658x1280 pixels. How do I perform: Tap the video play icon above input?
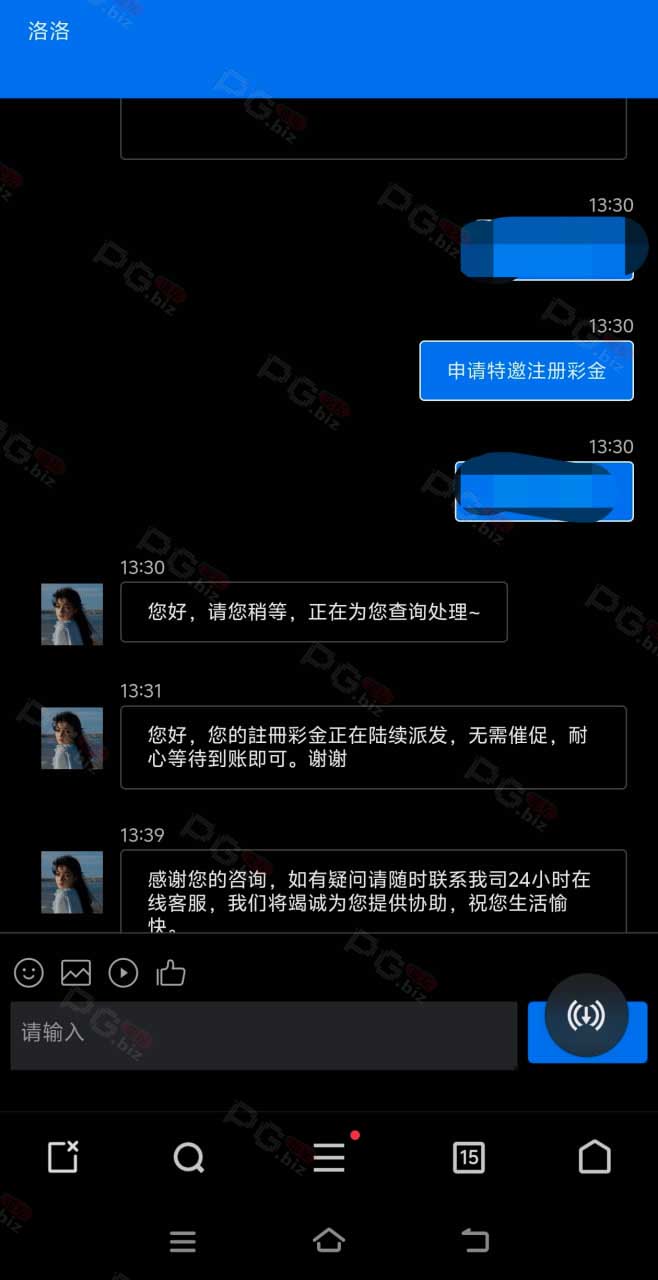point(123,972)
